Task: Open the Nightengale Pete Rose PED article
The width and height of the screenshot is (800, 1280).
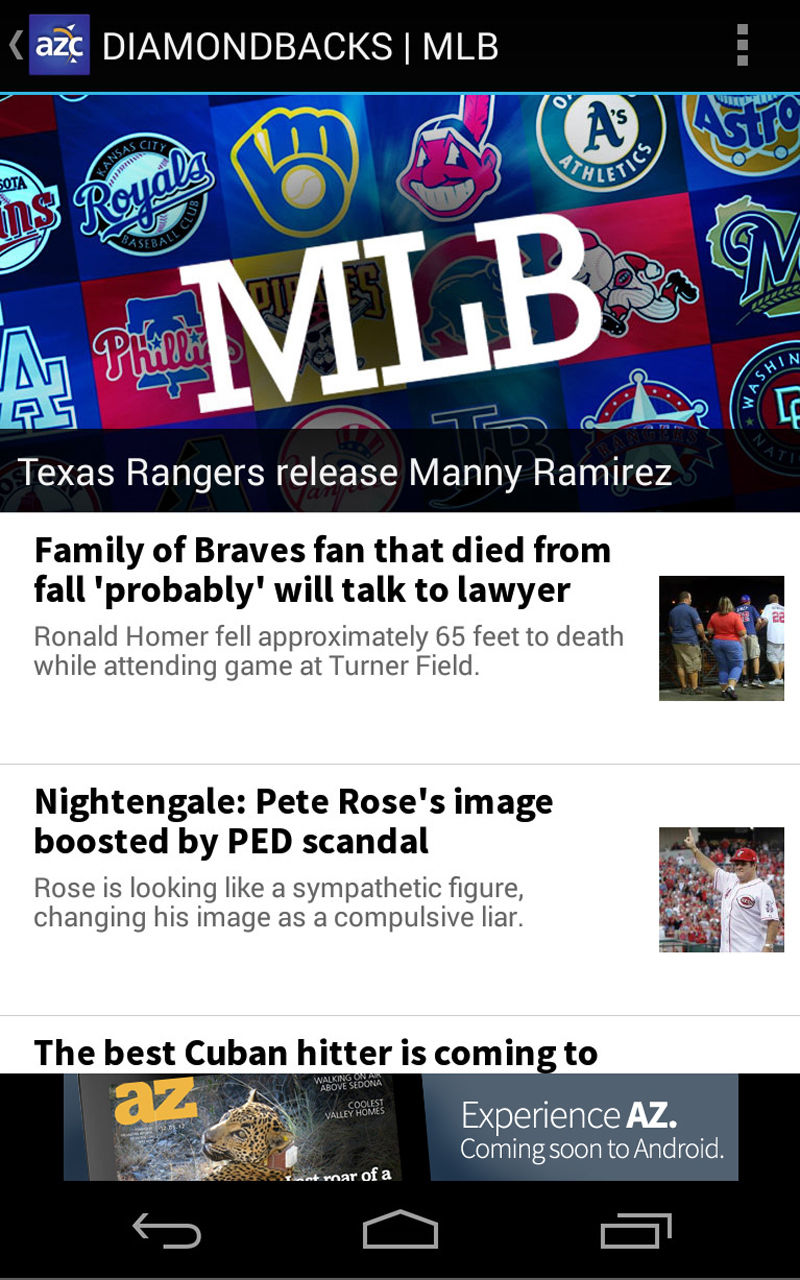Action: coord(293,820)
